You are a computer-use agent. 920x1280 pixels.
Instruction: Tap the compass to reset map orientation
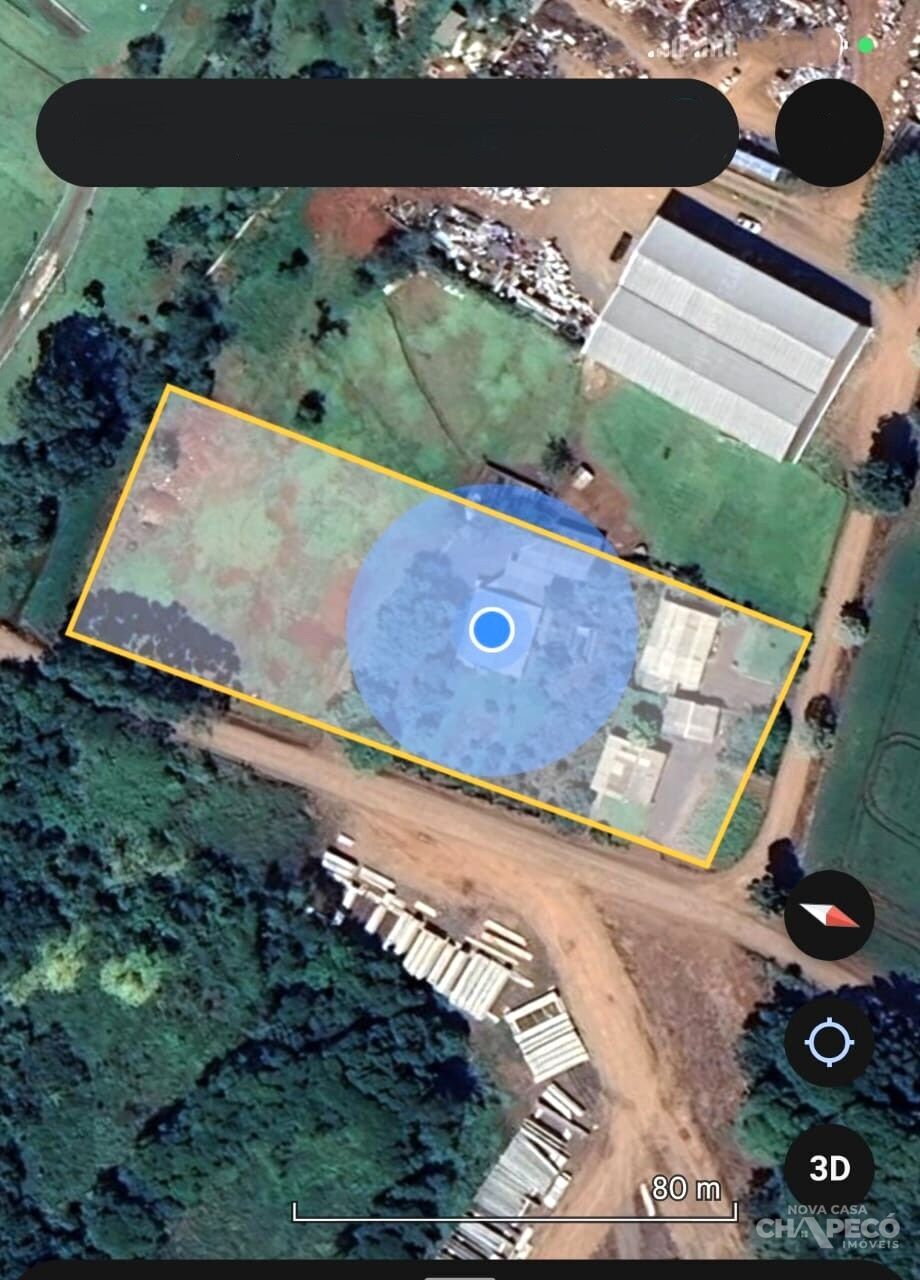(x=829, y=915)
